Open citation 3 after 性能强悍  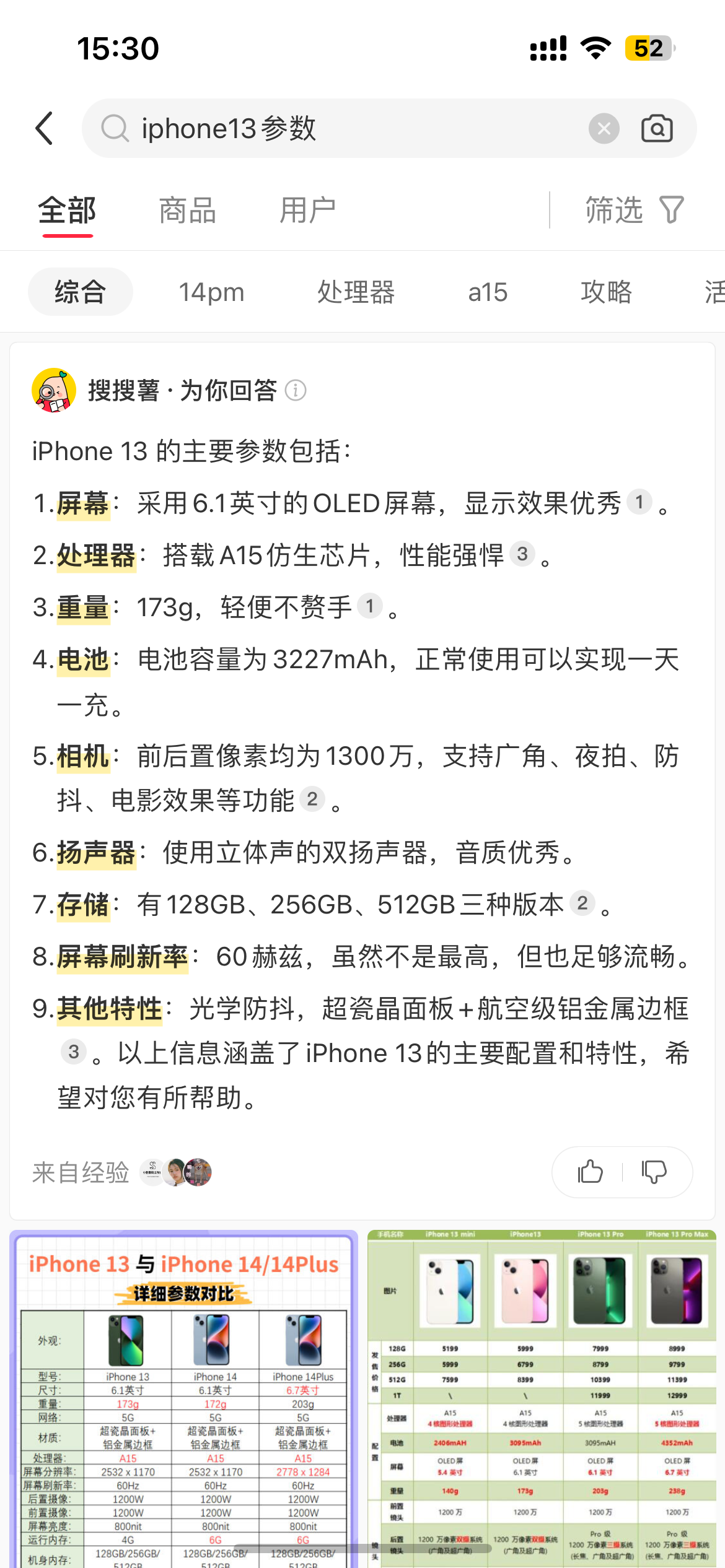coord(522,554)
